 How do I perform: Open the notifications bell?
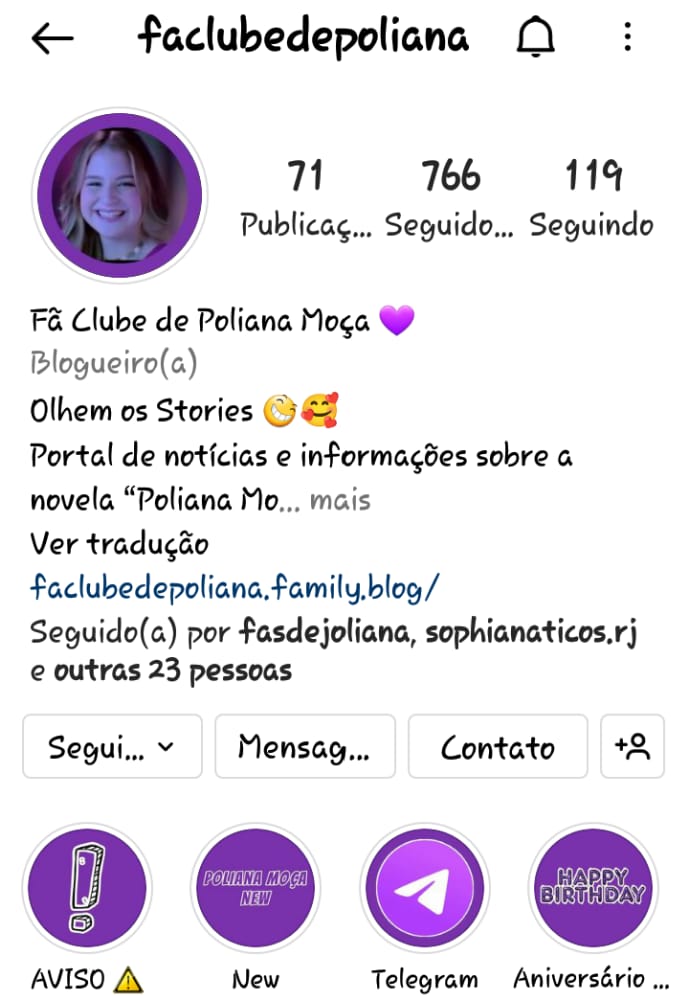pos(536,38)
